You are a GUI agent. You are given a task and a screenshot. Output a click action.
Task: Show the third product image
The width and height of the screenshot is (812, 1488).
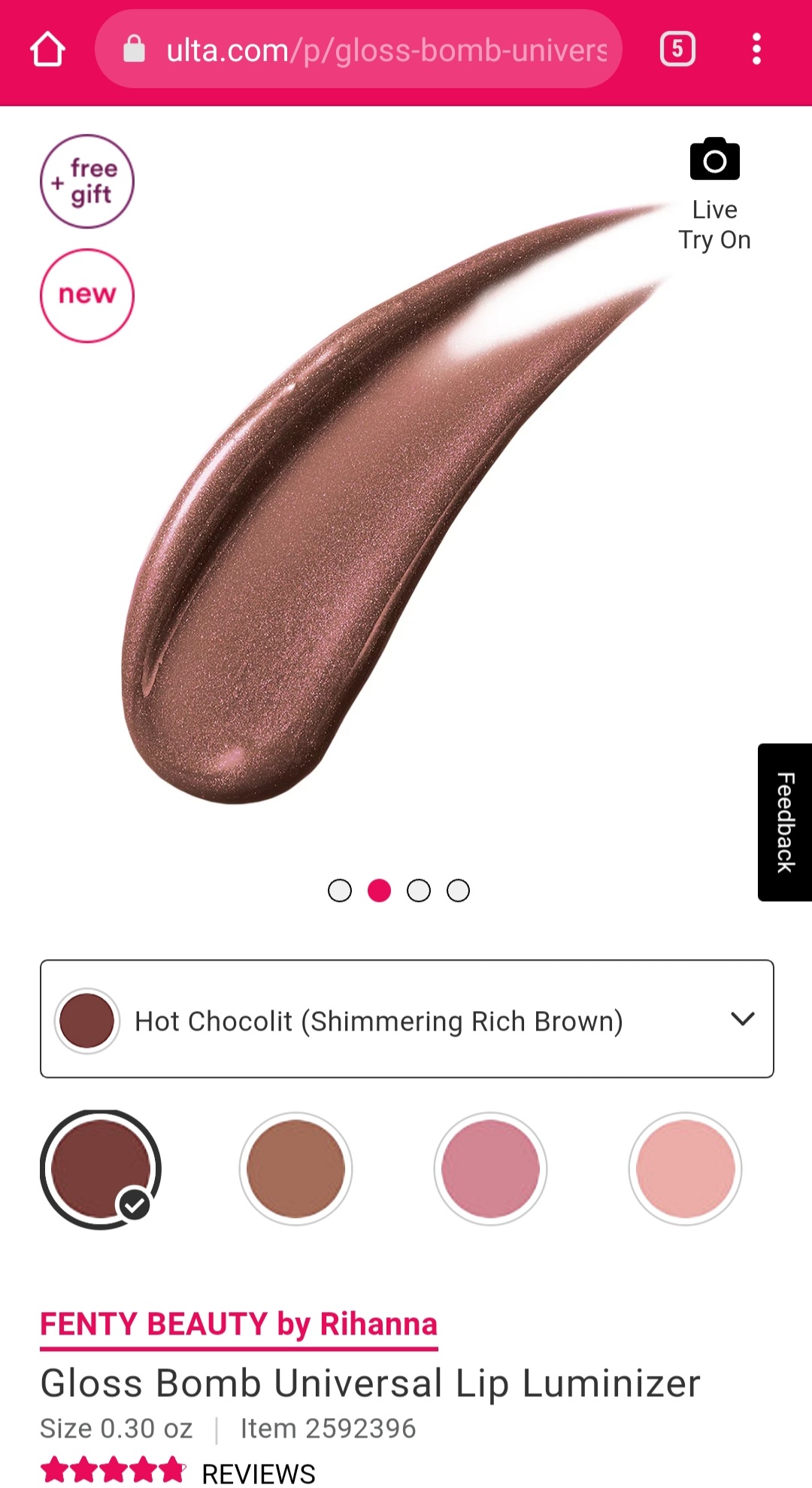(419, 891)
